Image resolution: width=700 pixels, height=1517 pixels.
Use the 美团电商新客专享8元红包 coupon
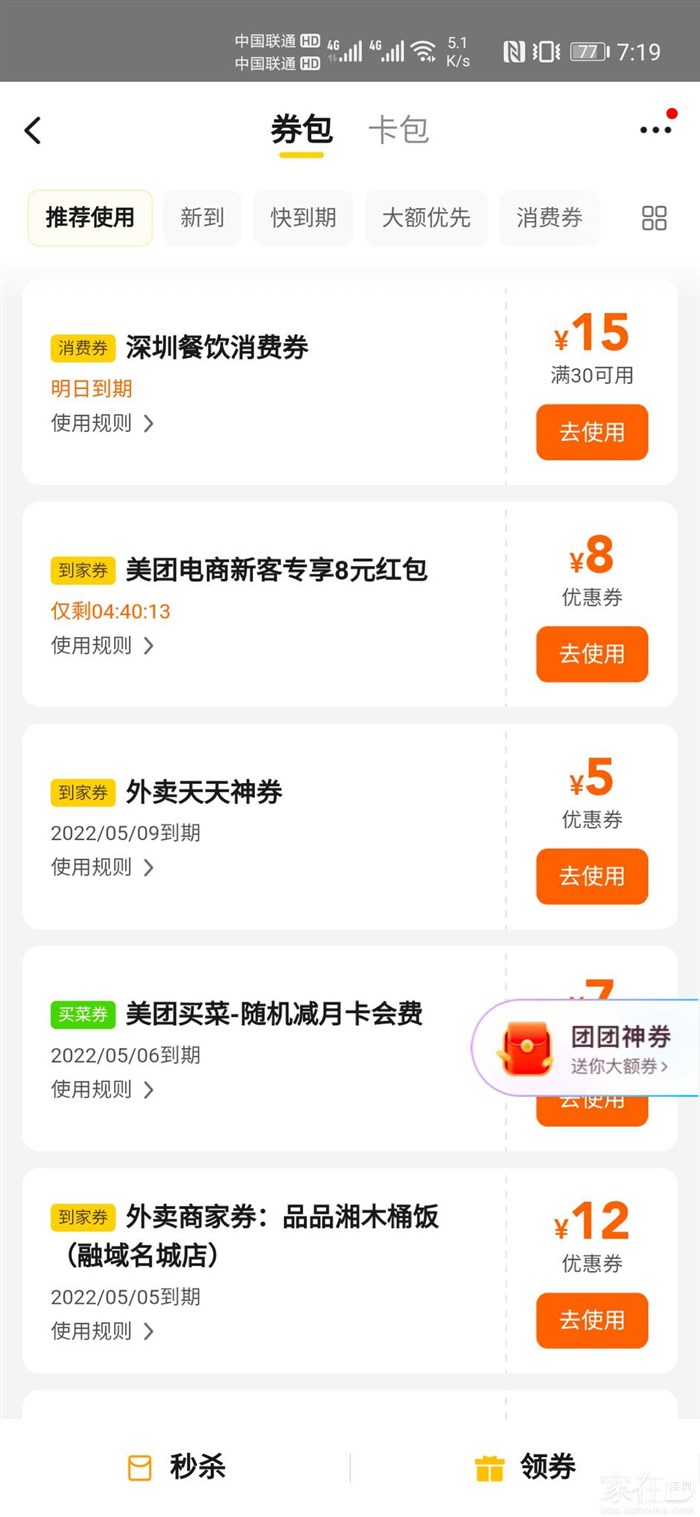592,654
